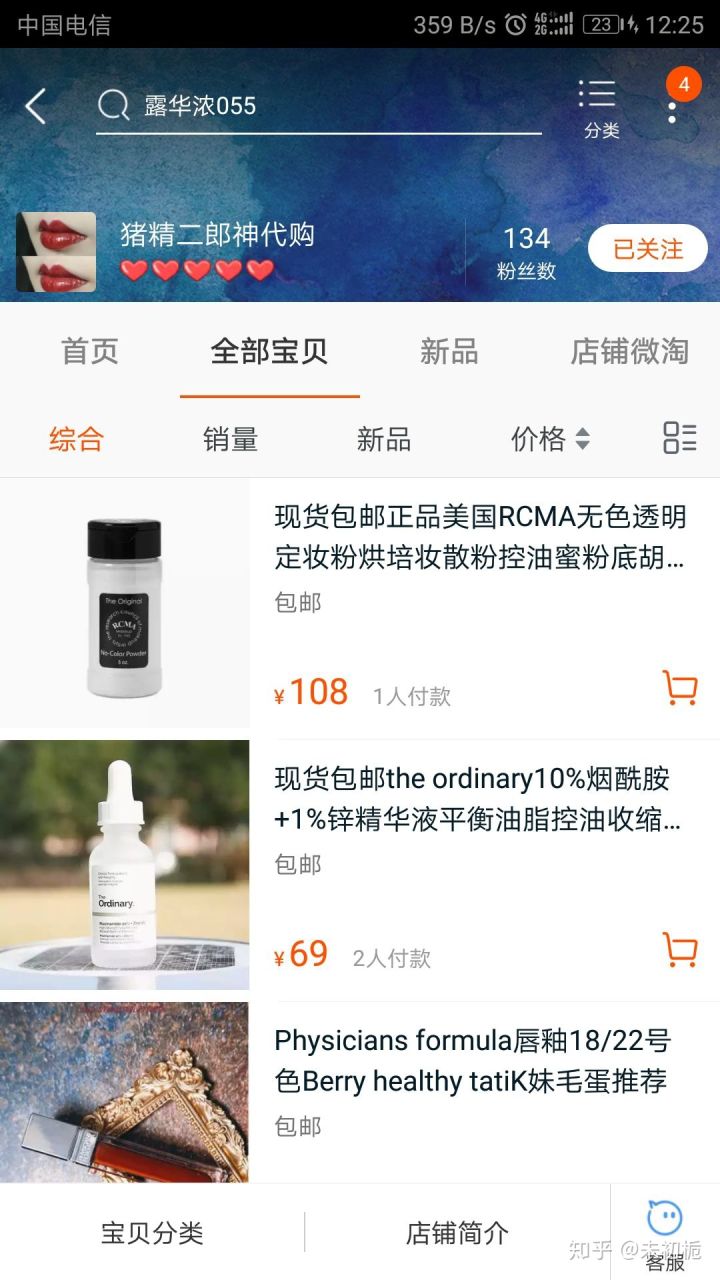
Task: Open 店铺简介 shop introduction
Action: coord(457,1233)
